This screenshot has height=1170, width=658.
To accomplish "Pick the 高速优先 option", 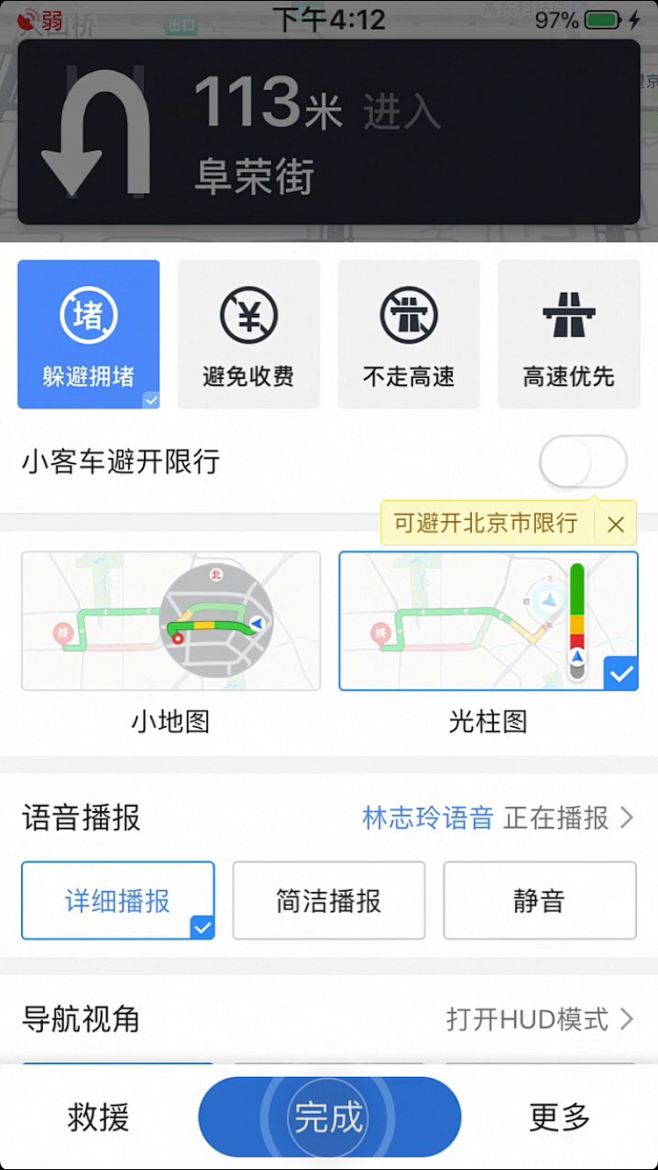I will pos(568,334).
